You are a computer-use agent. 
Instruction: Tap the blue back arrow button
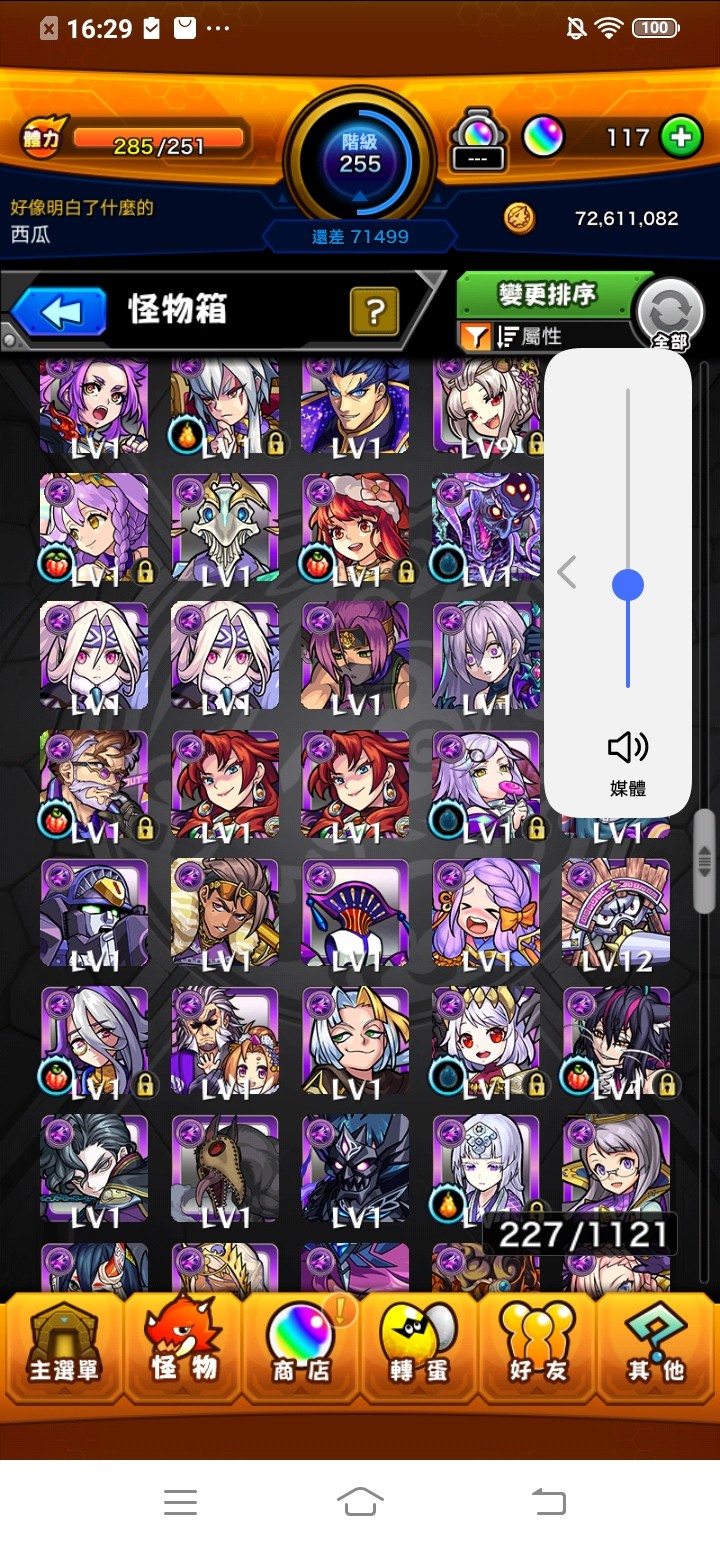click(60, 312)
